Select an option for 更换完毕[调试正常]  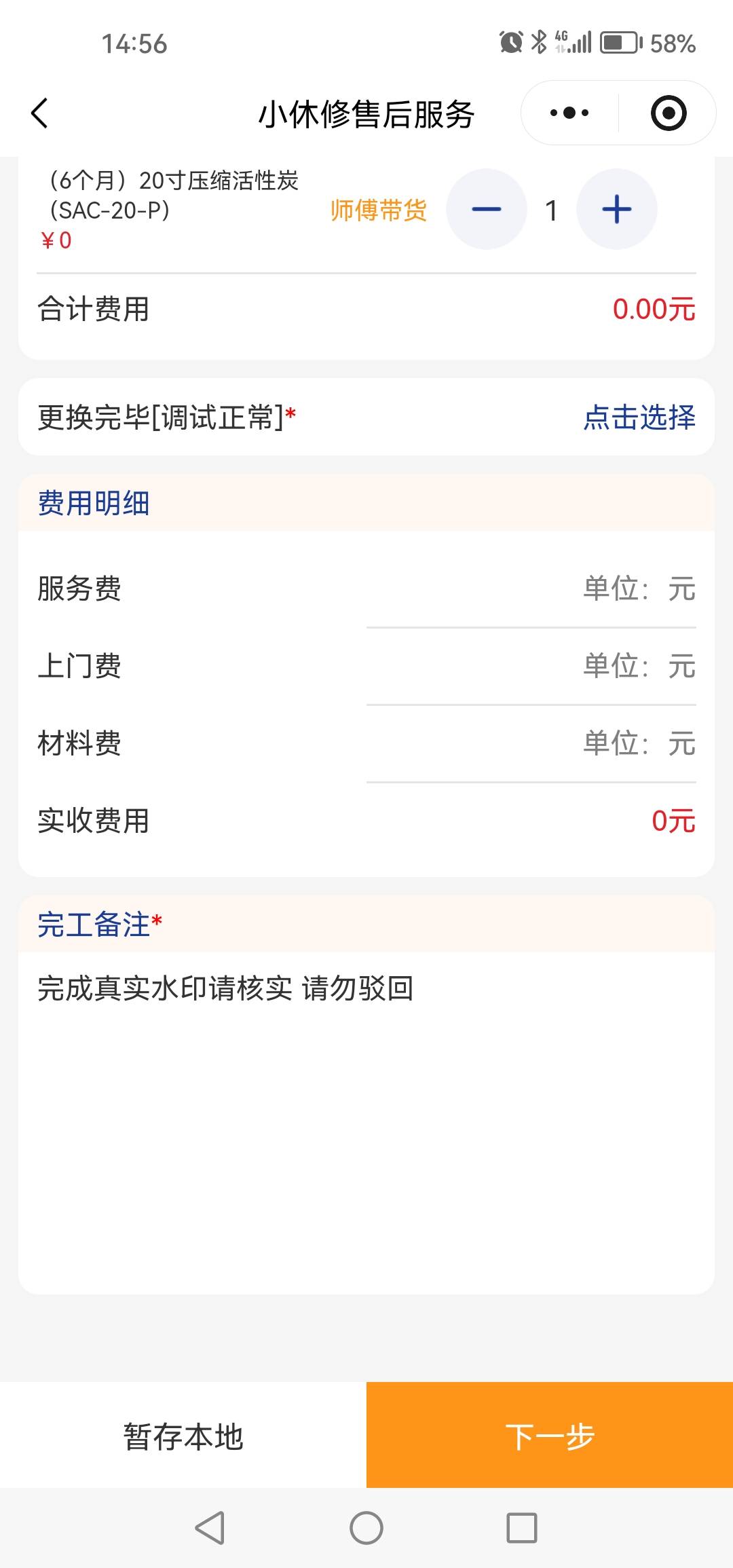639,417
